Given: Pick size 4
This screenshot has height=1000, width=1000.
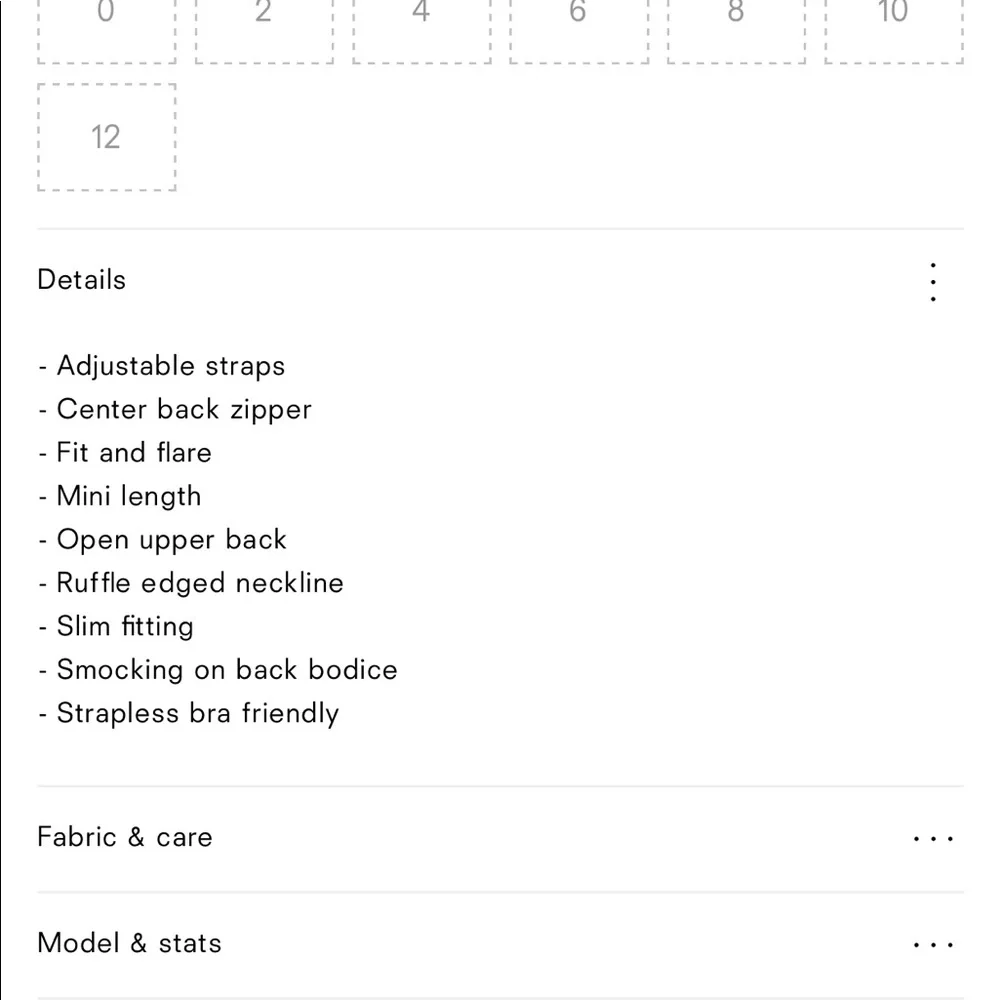Looking at the screenshot, I should click(421, 25).
